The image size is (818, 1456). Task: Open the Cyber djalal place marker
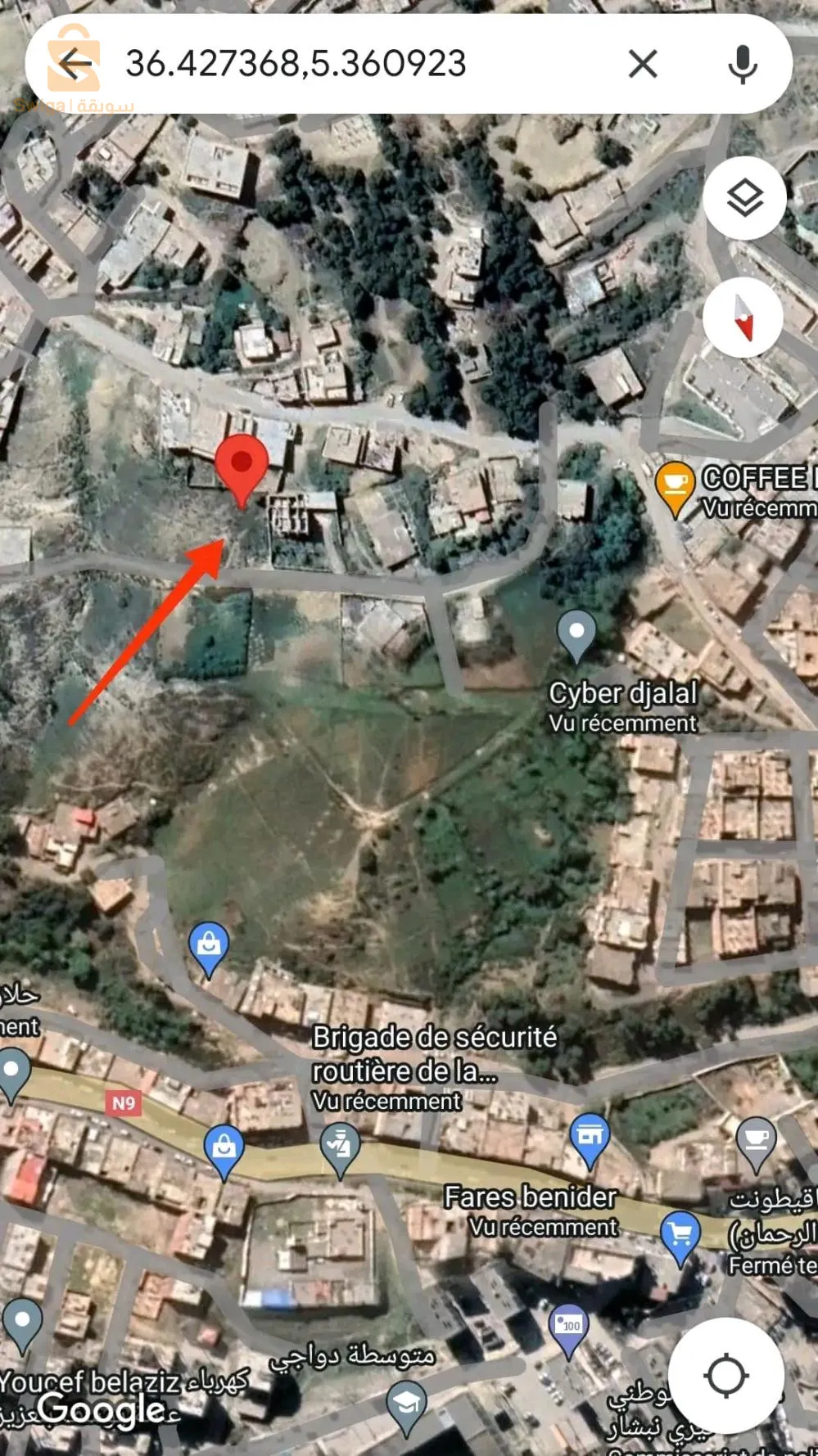576,633
